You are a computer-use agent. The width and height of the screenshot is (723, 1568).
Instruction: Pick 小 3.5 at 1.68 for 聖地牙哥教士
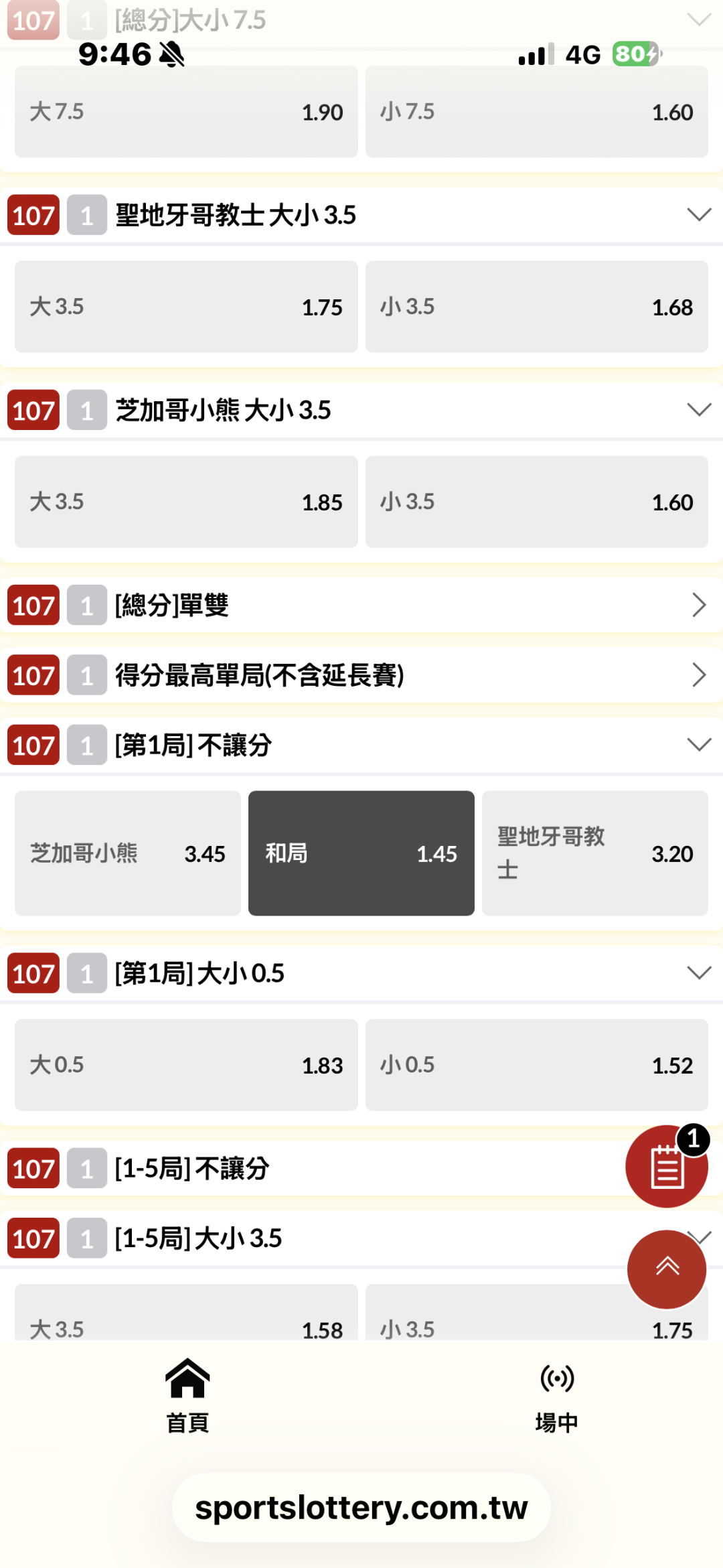[x=536, y=307]
